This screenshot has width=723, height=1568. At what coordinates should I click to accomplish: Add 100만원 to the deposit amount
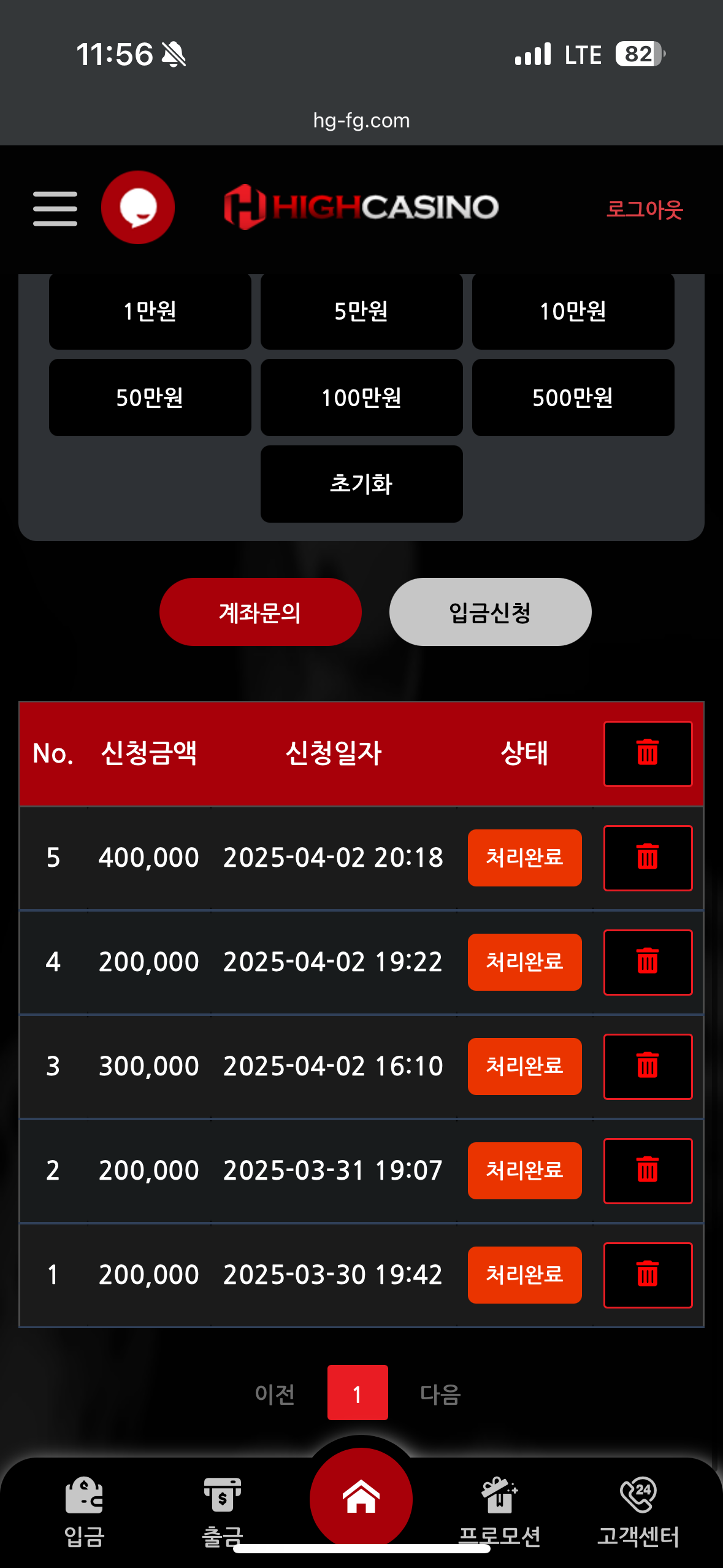[x=361, y=398]
